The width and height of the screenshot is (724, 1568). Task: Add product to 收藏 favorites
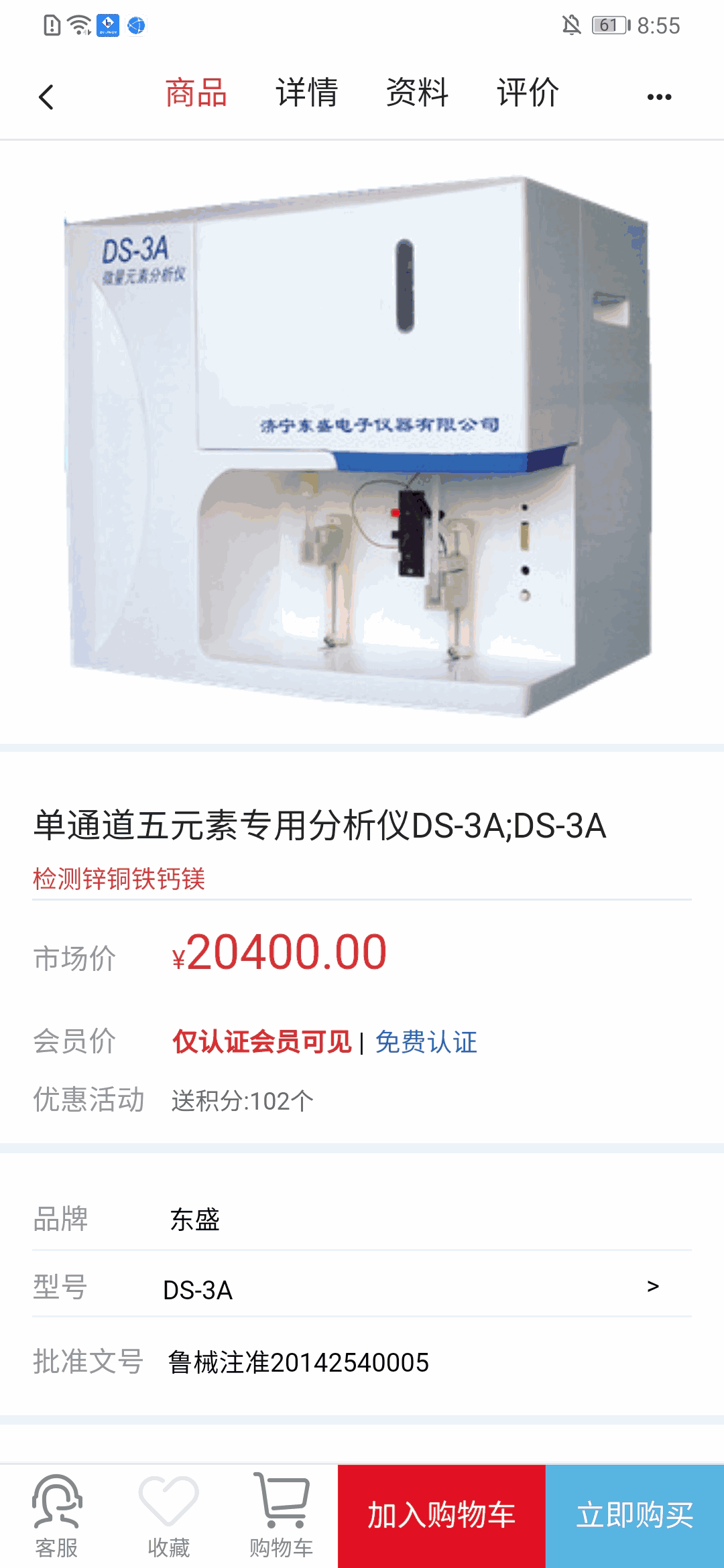click(x=168, y=1516)
